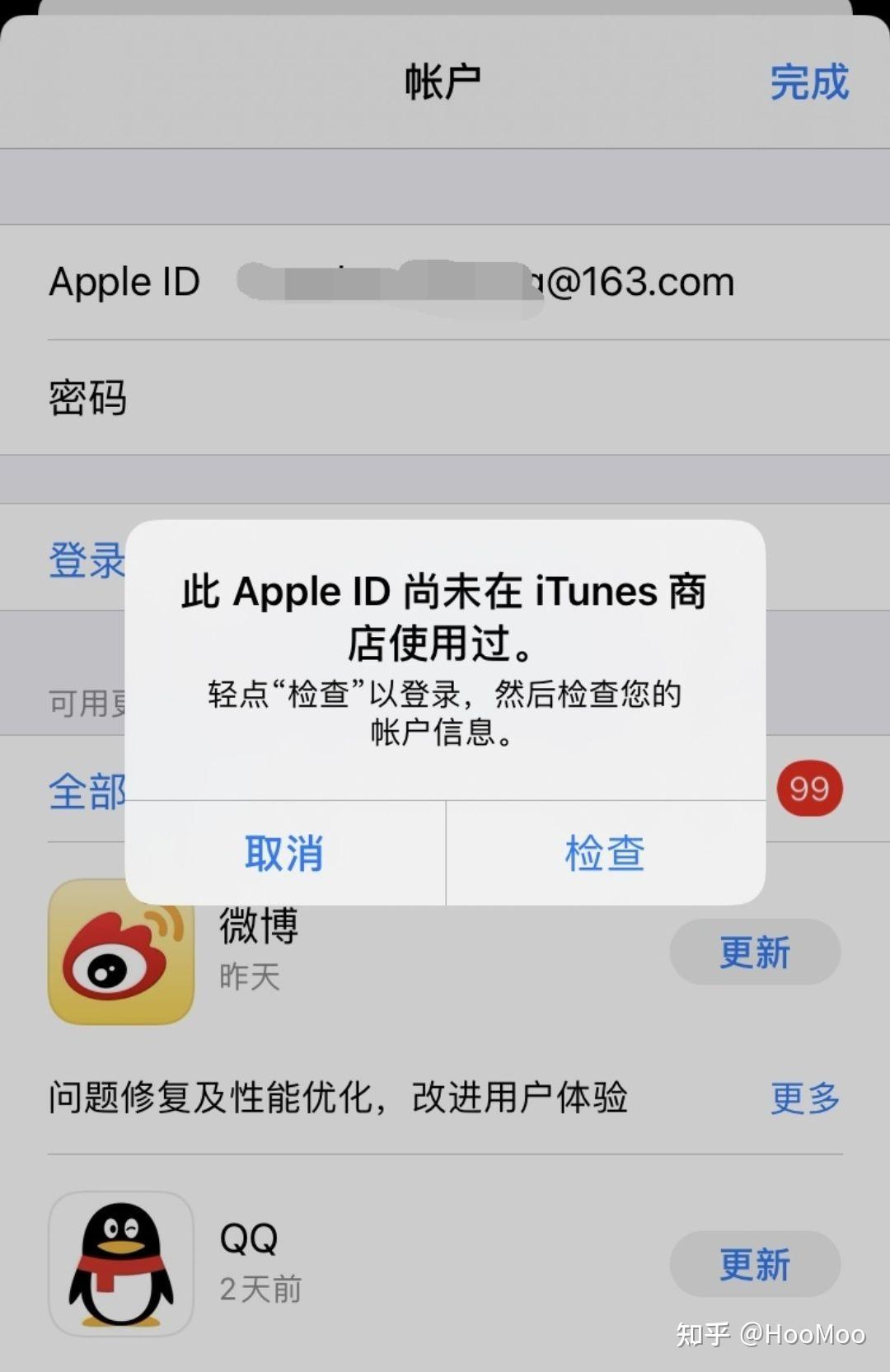The height and width of the screenshot is (1372, 890).
Task: Open the 99 pending updates badge
Action: 810,789
